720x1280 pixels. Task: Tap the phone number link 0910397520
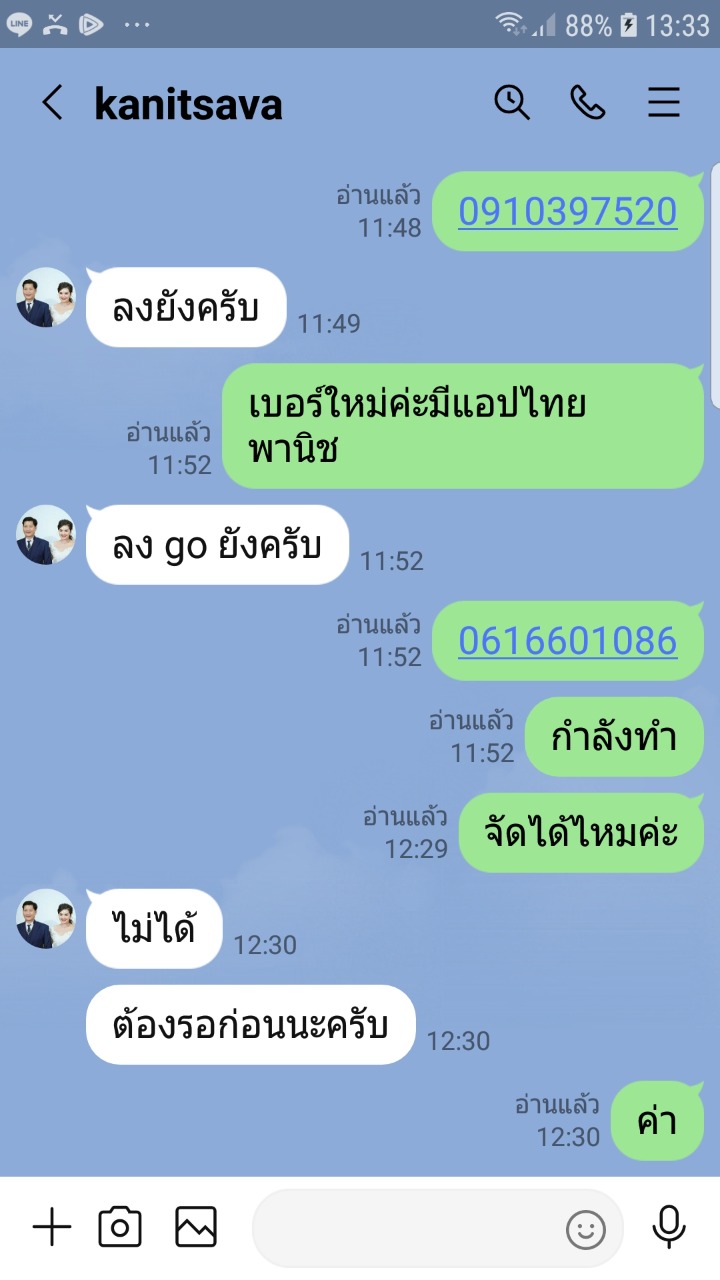tap(567, 211)
